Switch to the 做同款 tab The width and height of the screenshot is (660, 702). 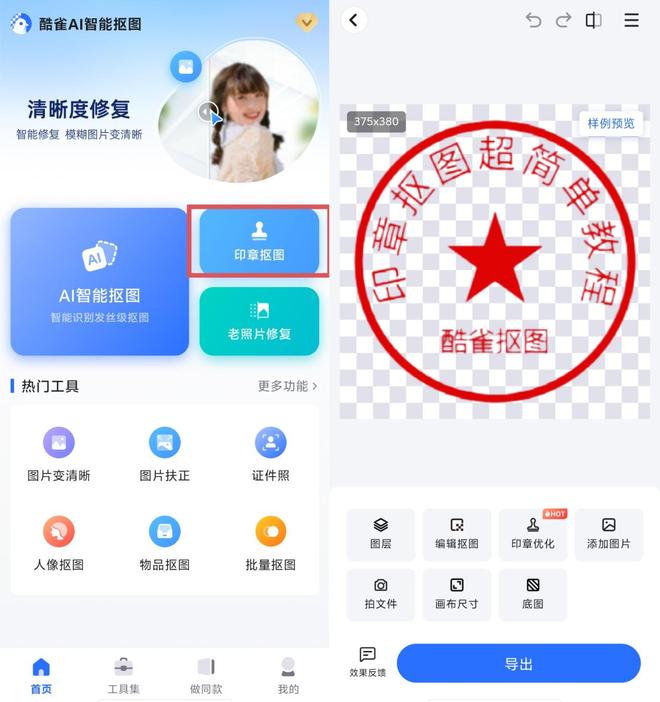click(206, 675)
